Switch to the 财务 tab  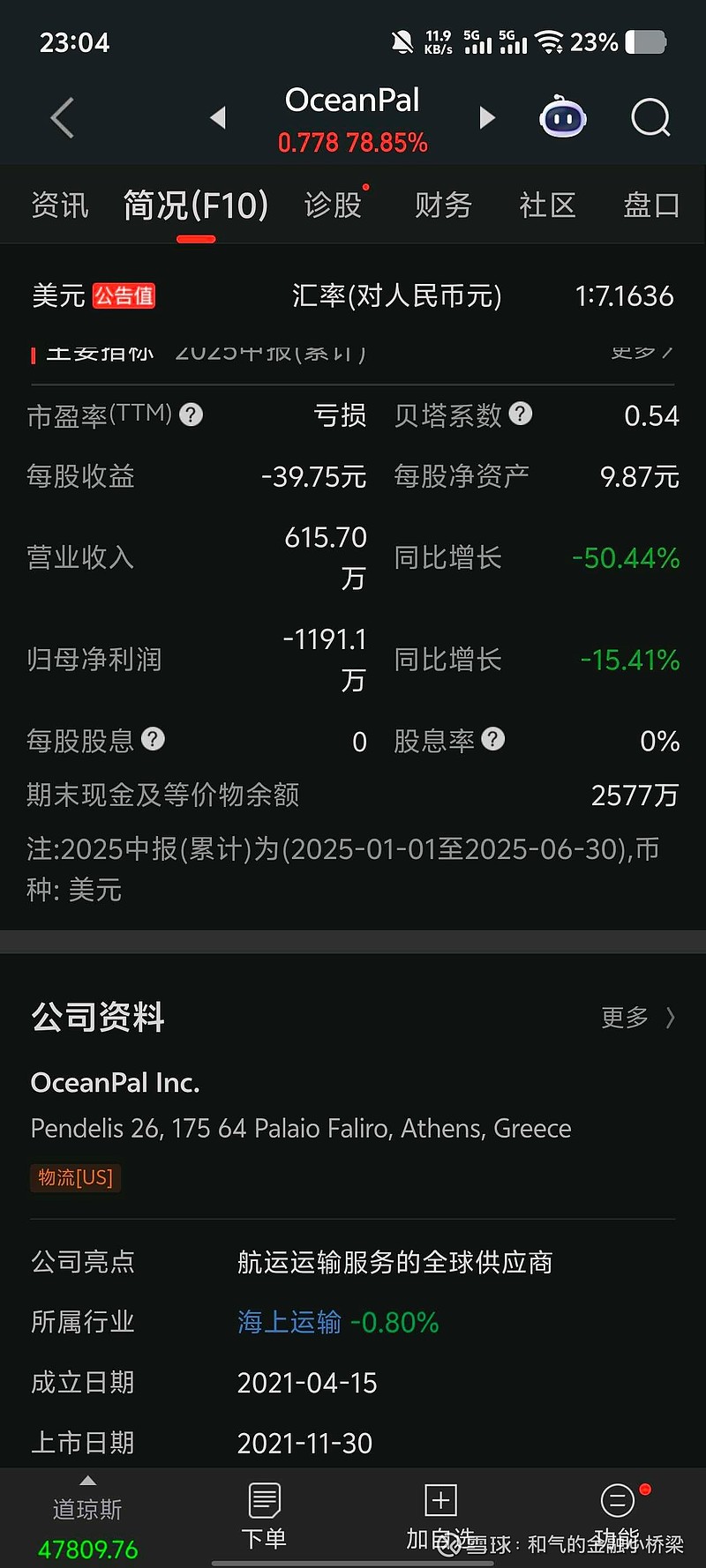pos(443,205)
